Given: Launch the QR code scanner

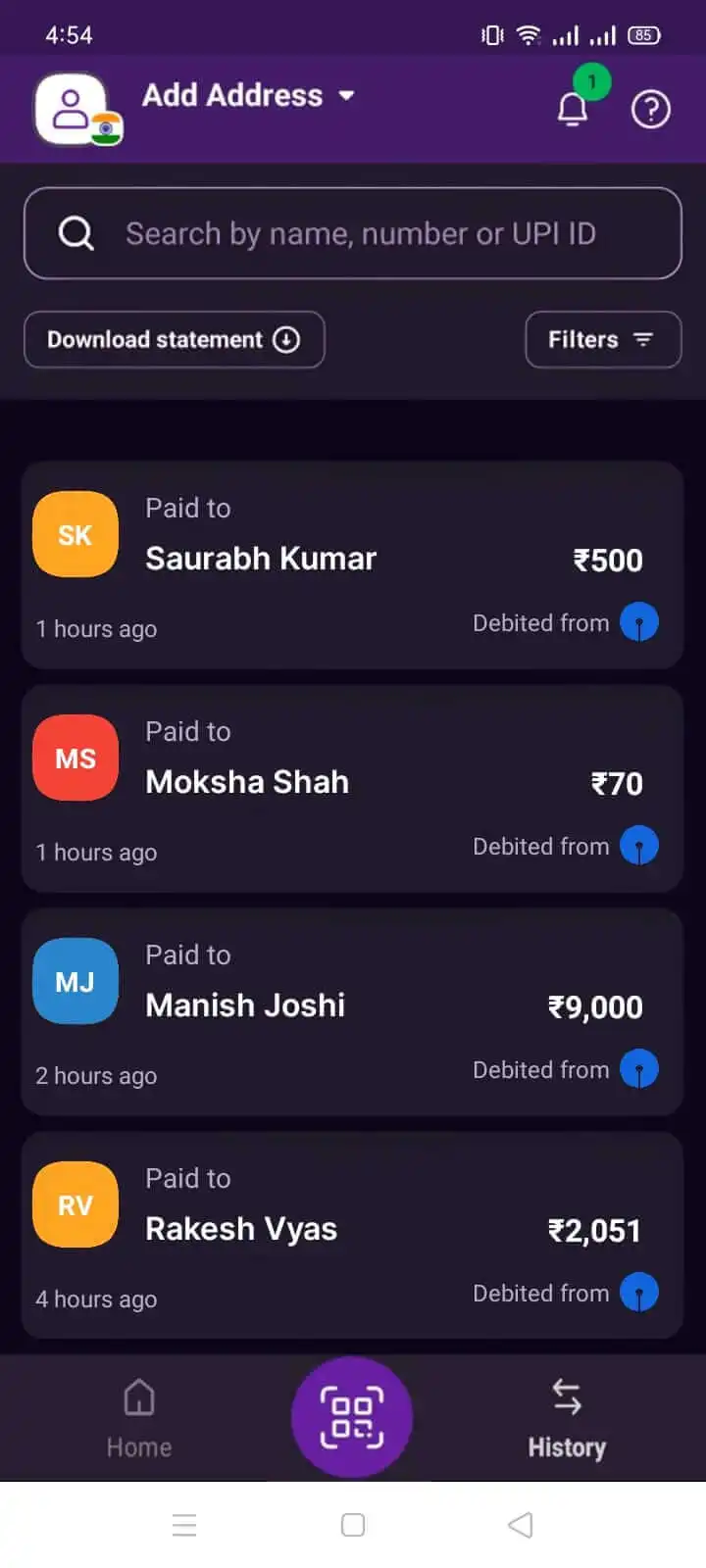Looking at the screenshot, I should [x=352, y=1417].
